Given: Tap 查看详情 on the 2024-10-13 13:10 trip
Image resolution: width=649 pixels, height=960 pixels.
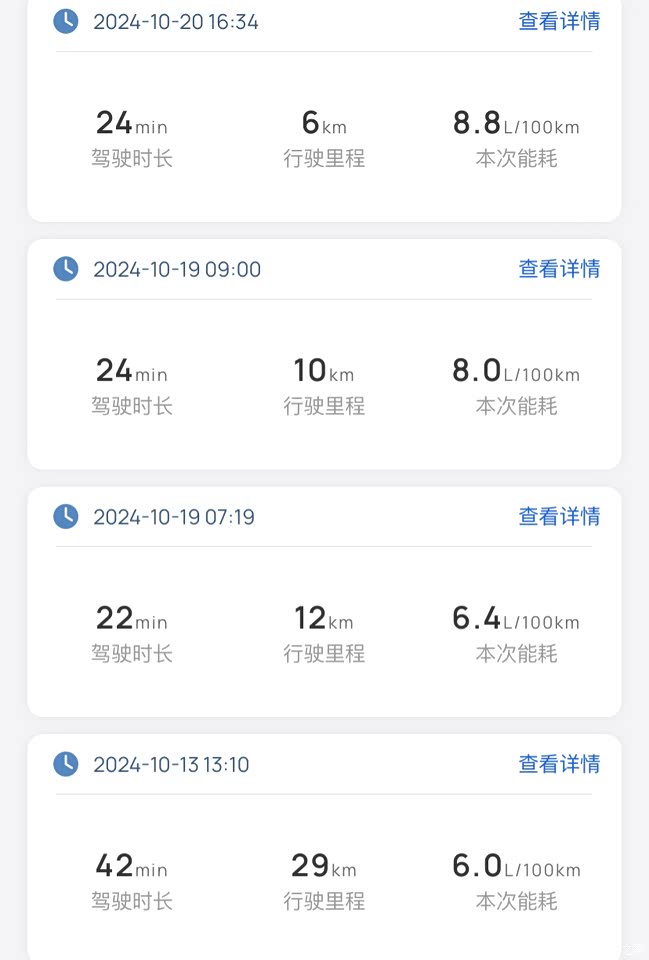Looking at the screenshot, I should coord(559,764).
